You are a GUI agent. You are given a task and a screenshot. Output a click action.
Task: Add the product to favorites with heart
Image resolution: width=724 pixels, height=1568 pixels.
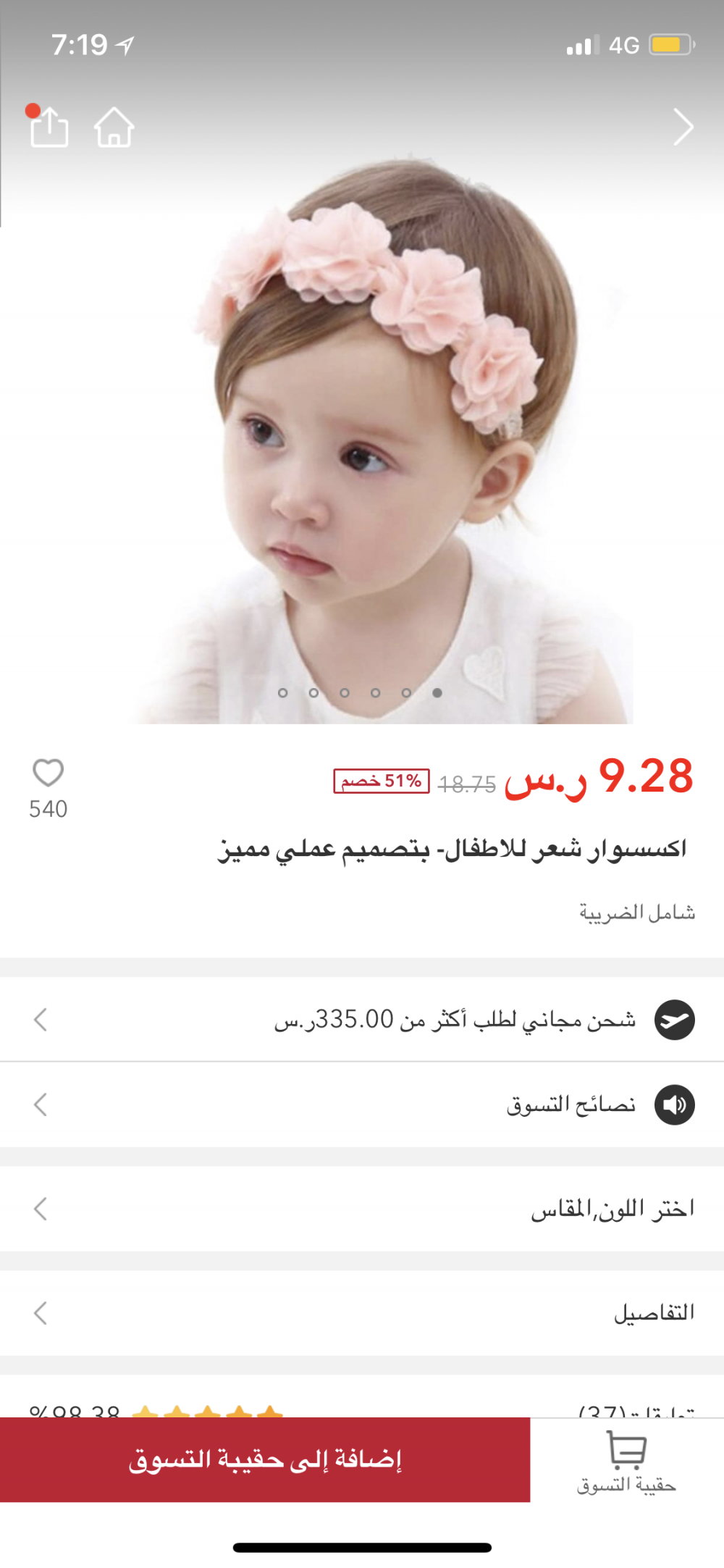point(49,773)
